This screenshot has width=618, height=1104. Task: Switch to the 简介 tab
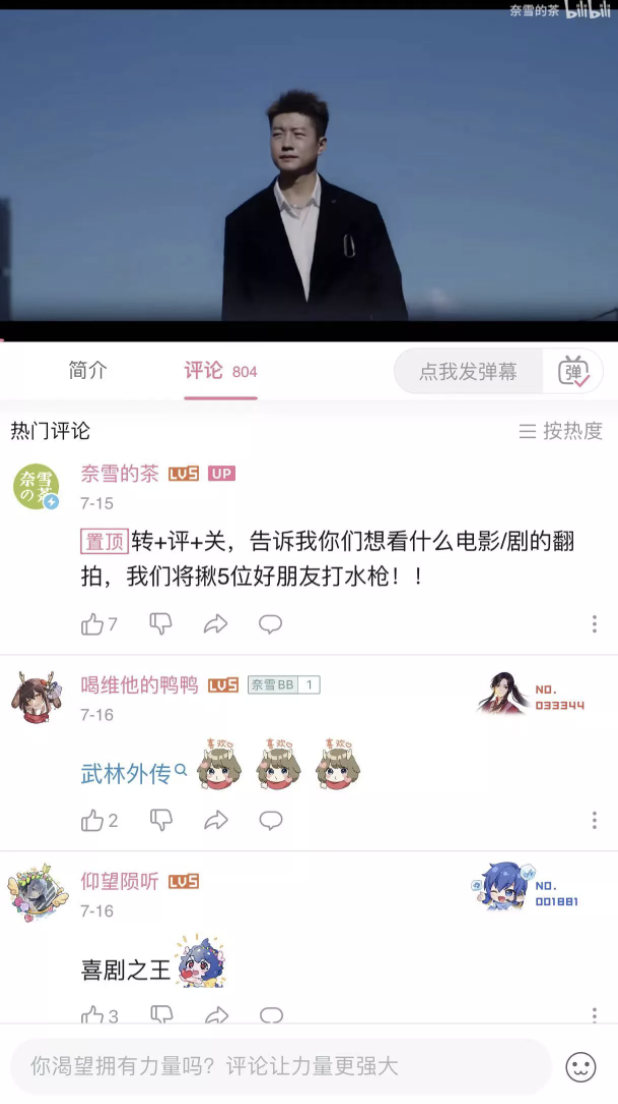pyautogui.click(x=87, y=370)
